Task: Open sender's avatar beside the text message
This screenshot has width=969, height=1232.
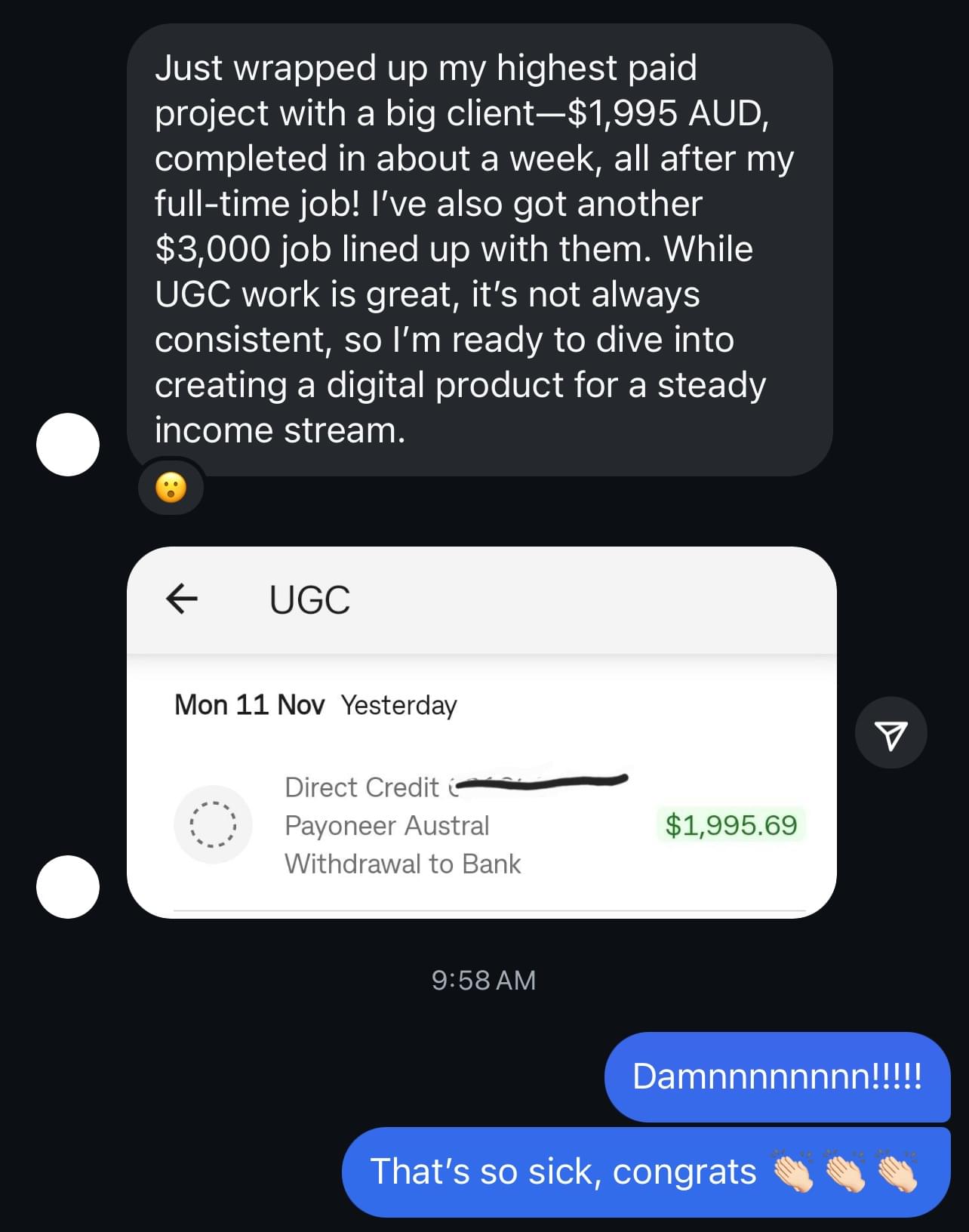Action: [68, 445]
